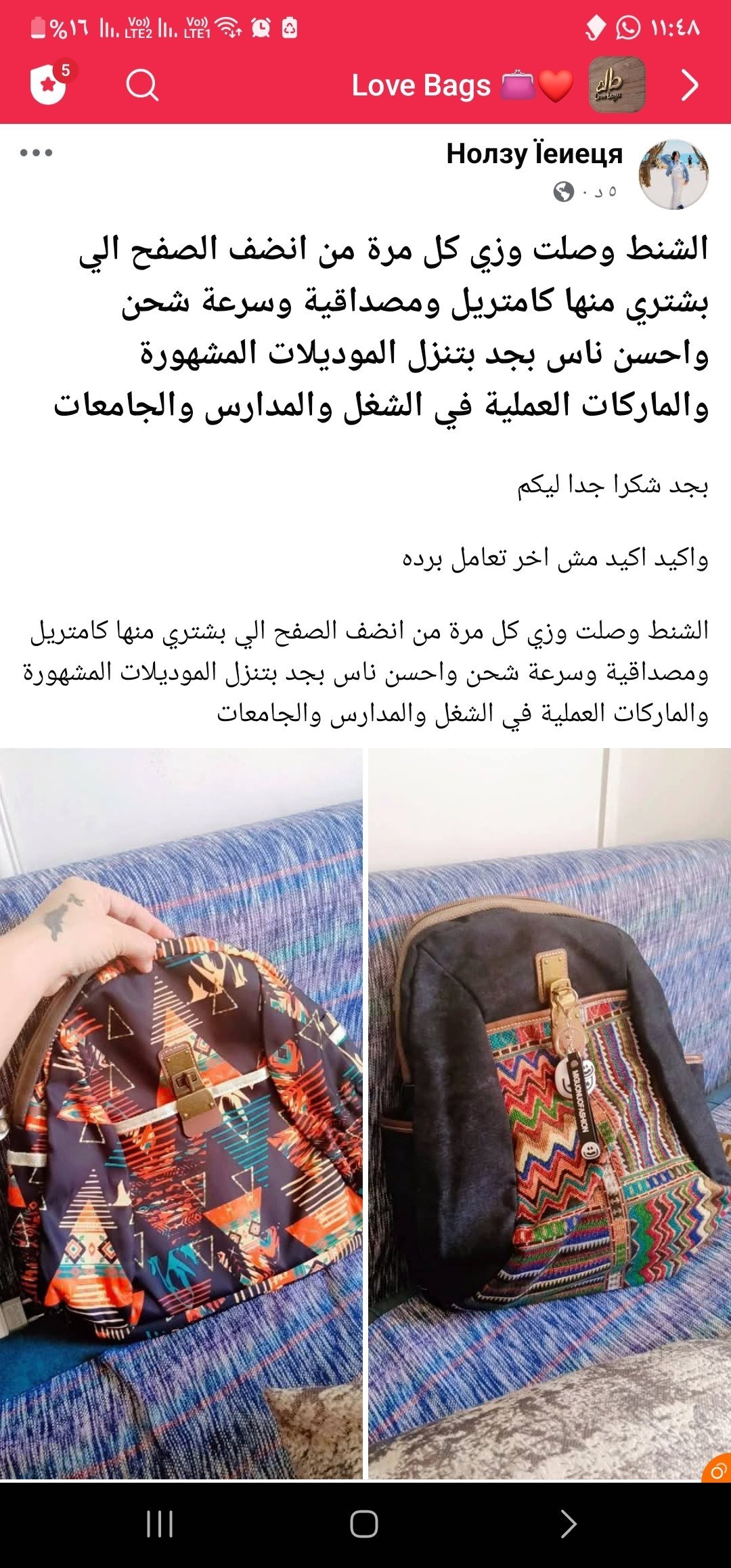
Task: Open the denim embroidered backpack photo
Action: pos(550,1113)
